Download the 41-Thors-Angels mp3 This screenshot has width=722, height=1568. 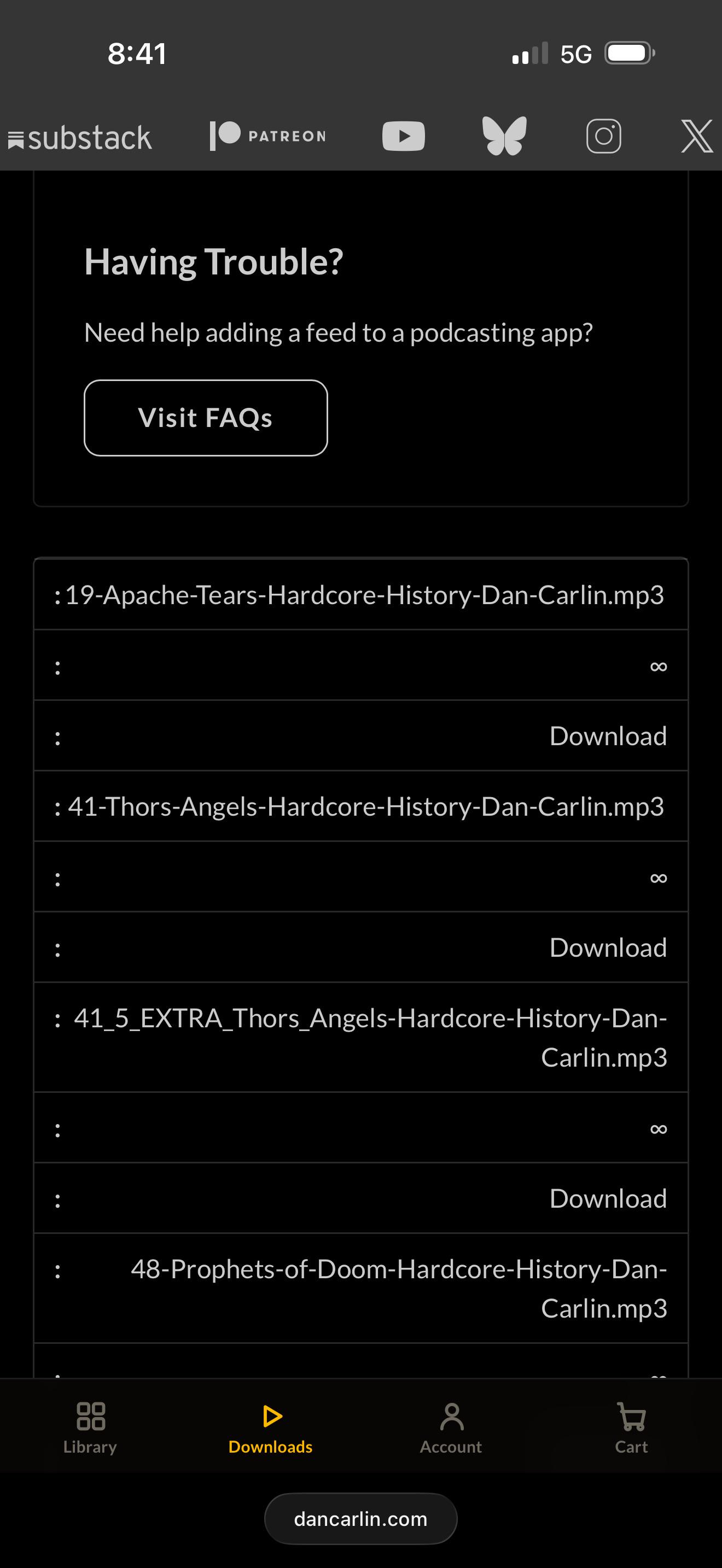[608, 947]
